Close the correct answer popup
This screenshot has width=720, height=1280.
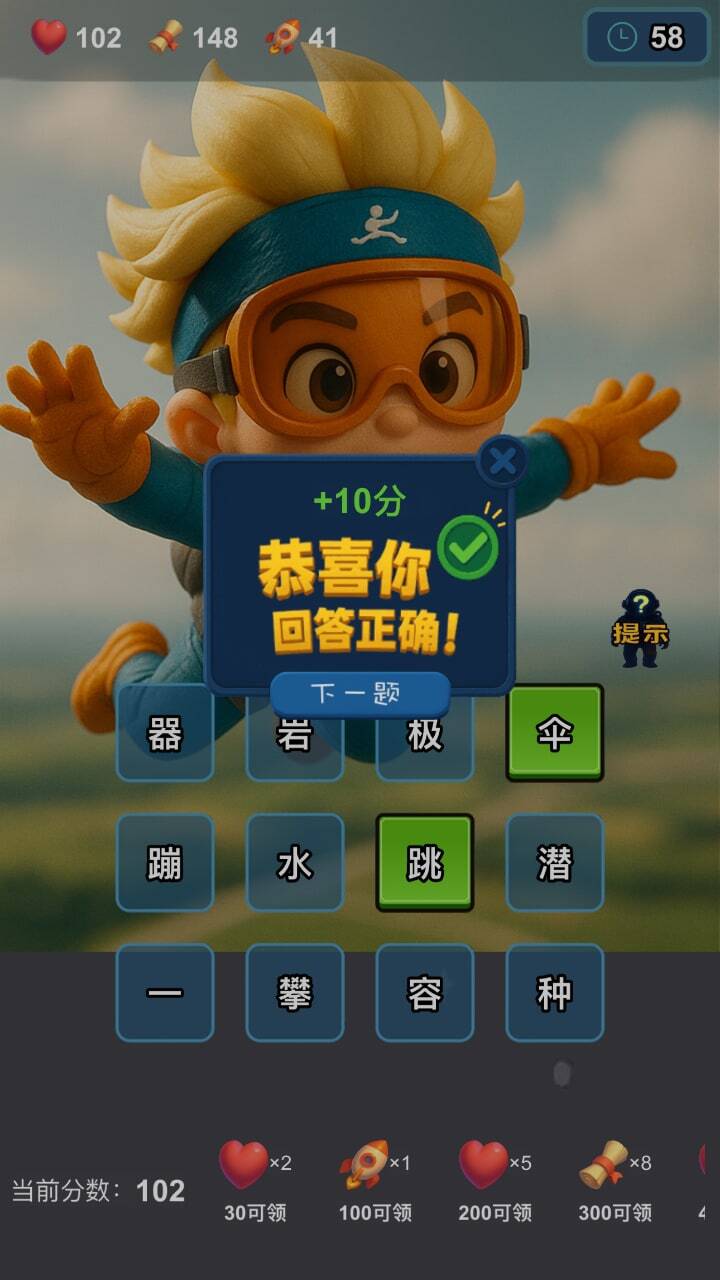503,461
